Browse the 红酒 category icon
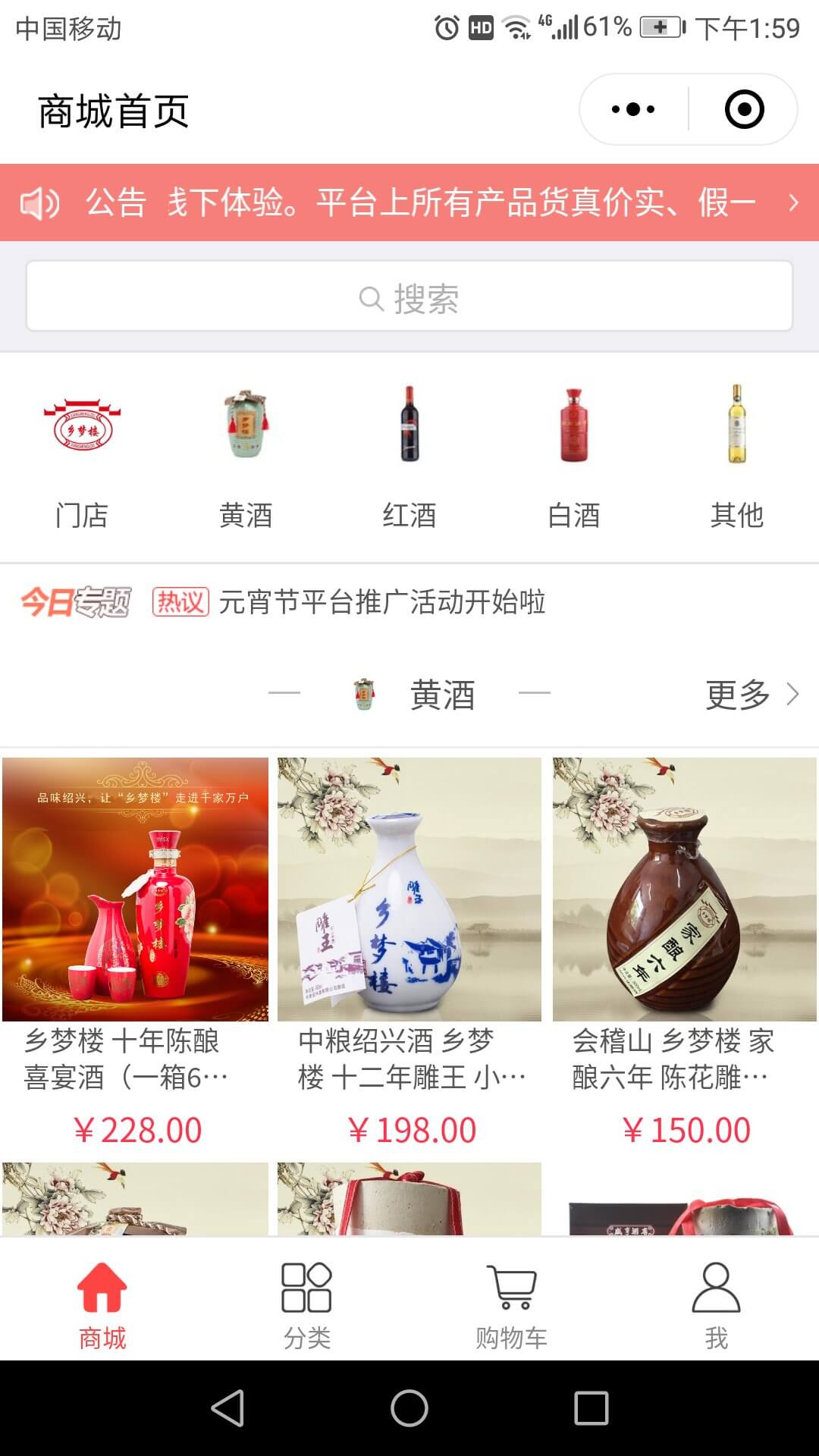The image size is (819, 1456). [x=409, y=455]
